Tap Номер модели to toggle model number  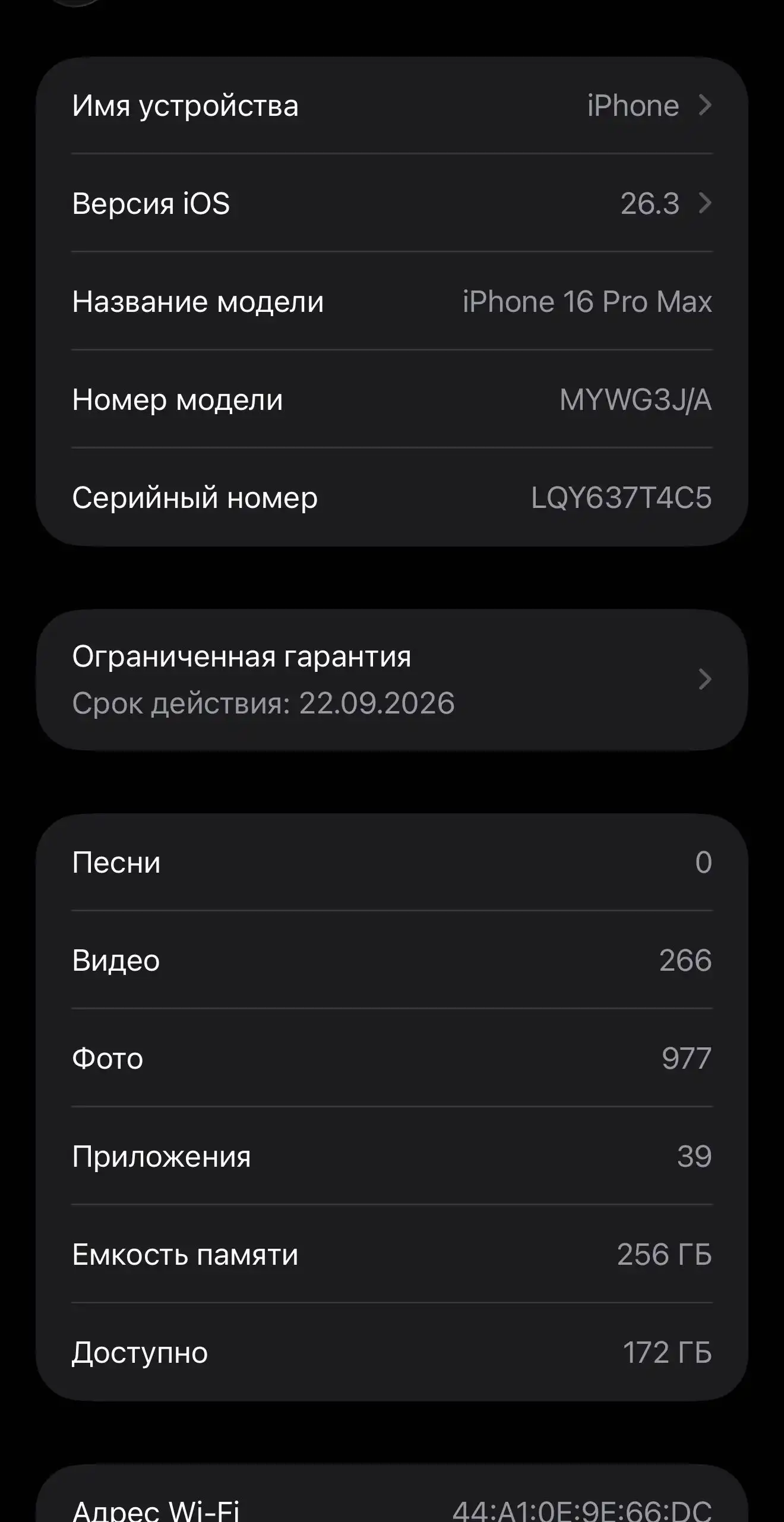(392, 400)
